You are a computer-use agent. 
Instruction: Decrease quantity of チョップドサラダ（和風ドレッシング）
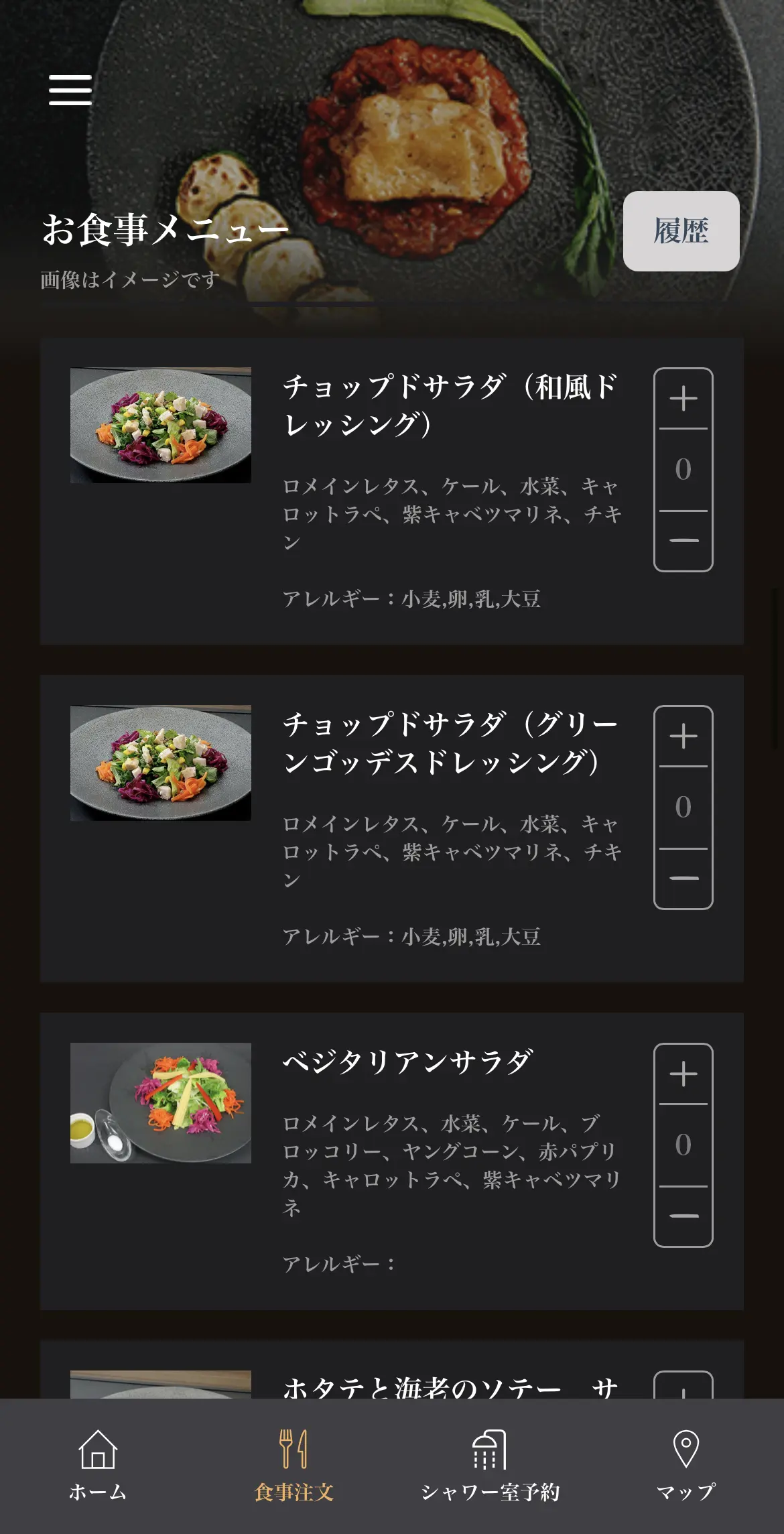click(683, 540)
